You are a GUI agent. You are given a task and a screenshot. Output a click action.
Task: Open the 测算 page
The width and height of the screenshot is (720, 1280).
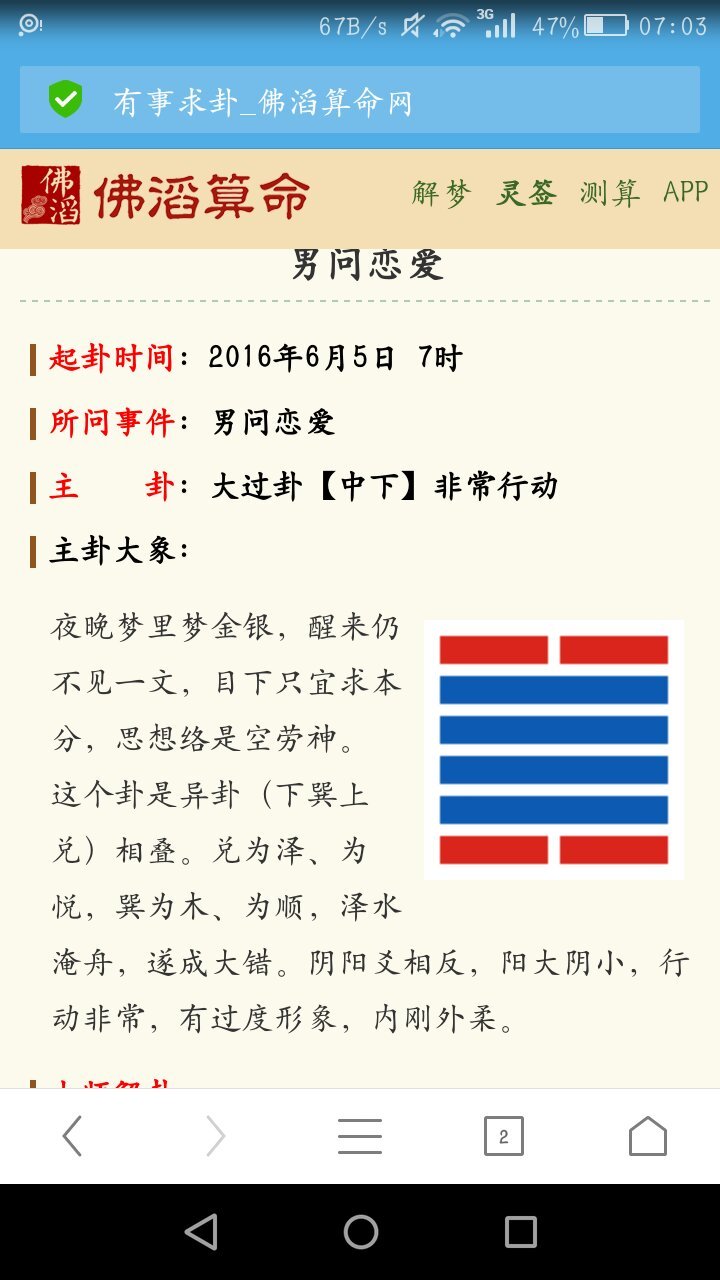(x=609, y=193)
